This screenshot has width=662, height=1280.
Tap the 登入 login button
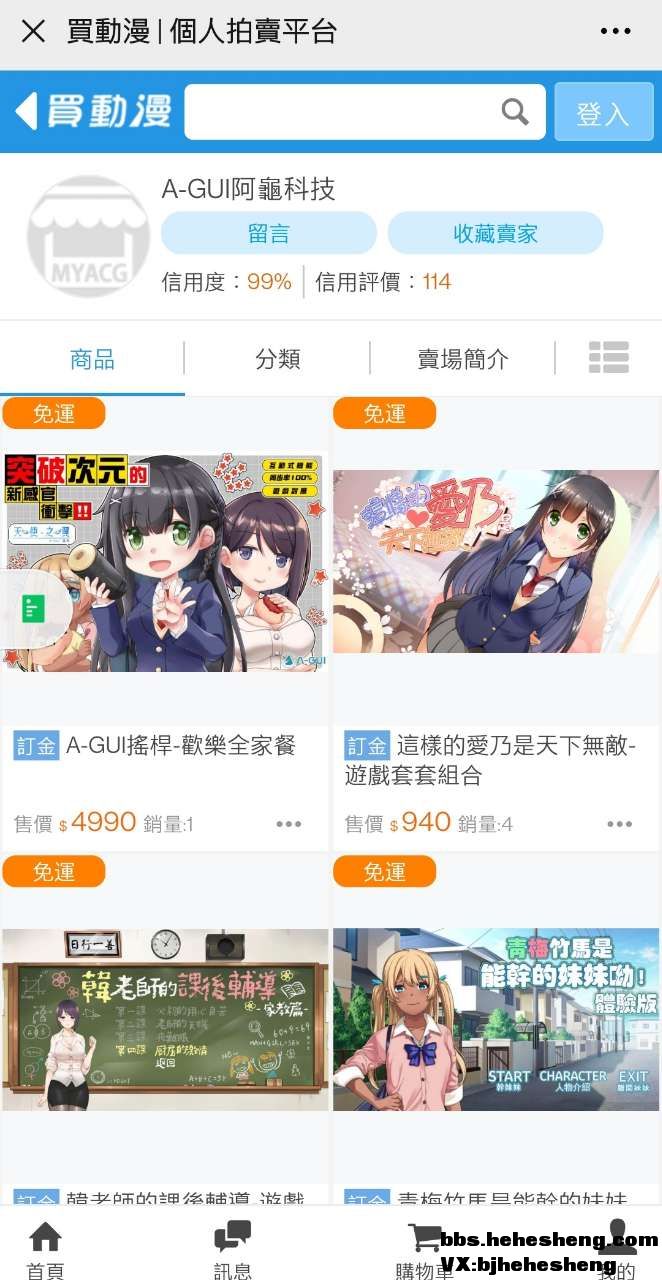[603, 112]
